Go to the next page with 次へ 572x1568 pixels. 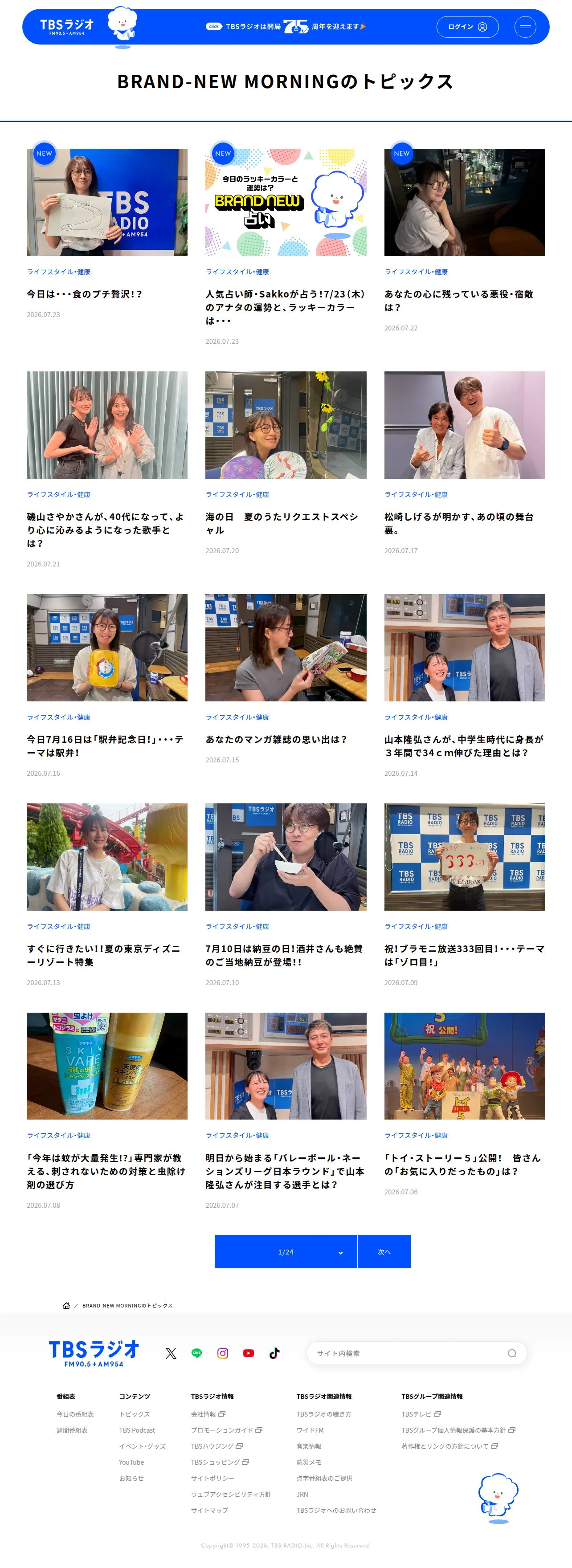pos(384,1252)
